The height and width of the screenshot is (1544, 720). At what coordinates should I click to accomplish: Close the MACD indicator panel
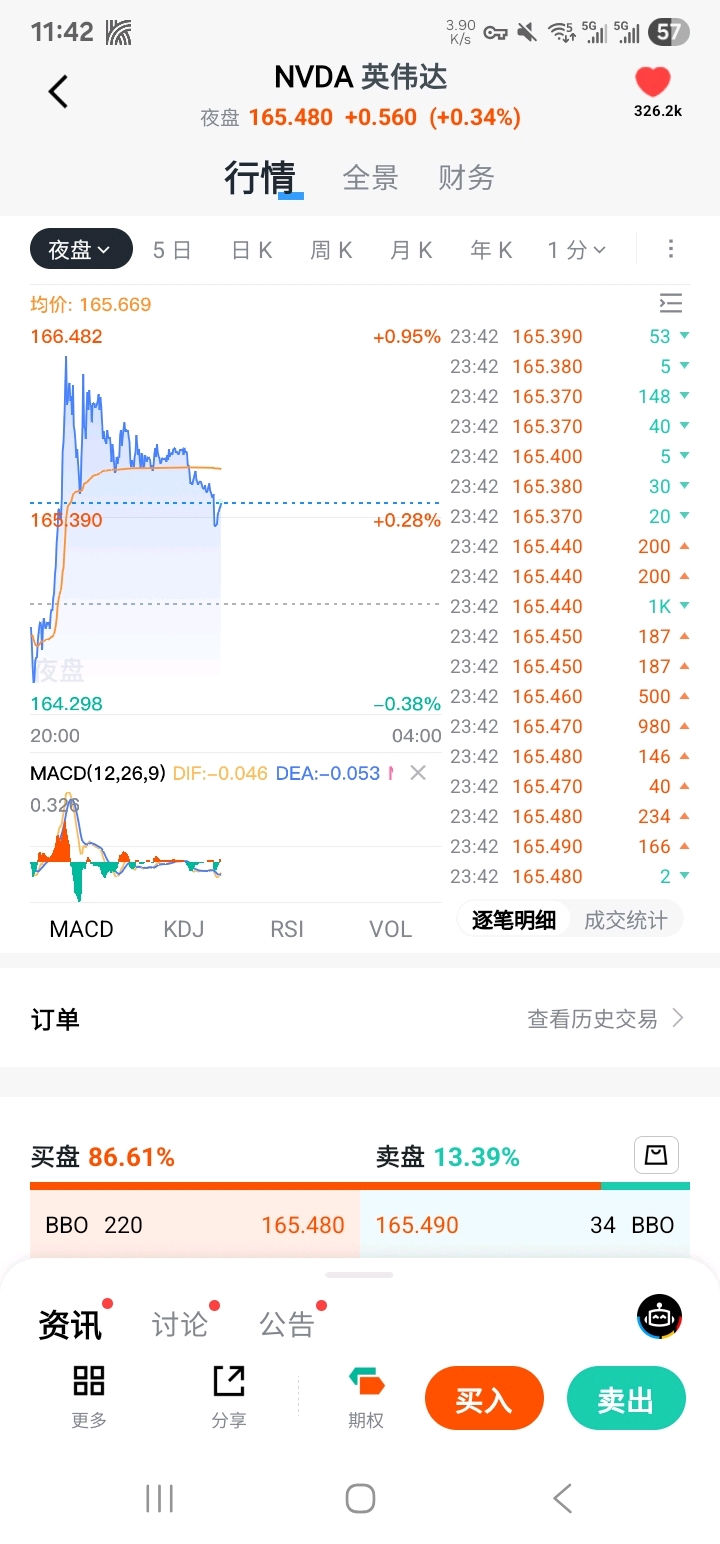[418, 773]
